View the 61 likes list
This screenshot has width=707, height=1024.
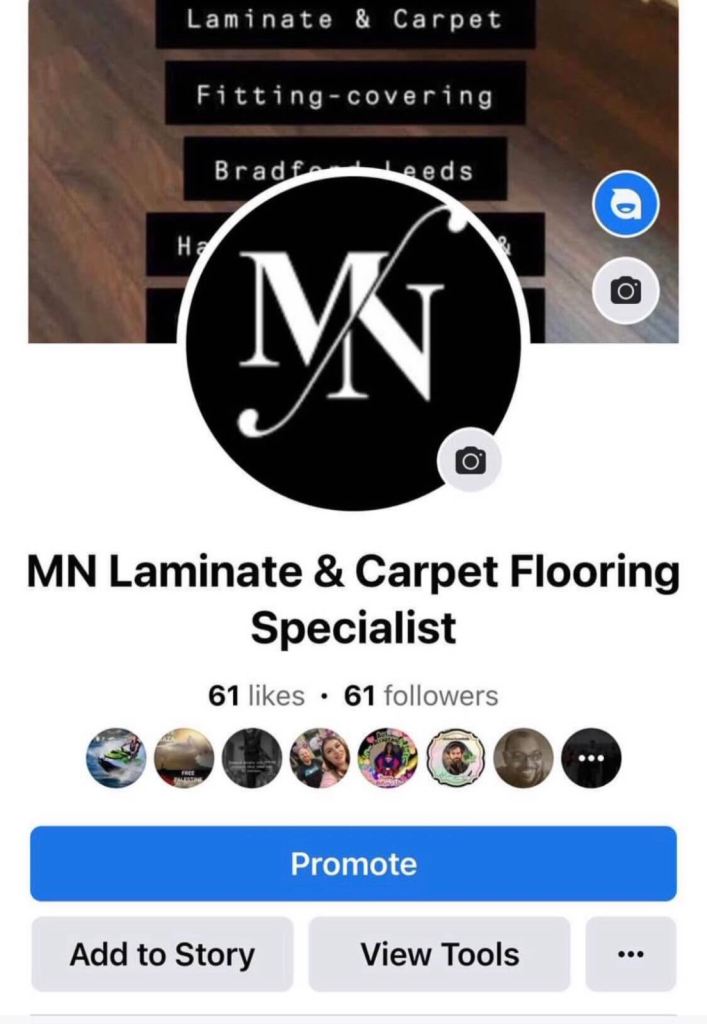click(x=256, y=696)
